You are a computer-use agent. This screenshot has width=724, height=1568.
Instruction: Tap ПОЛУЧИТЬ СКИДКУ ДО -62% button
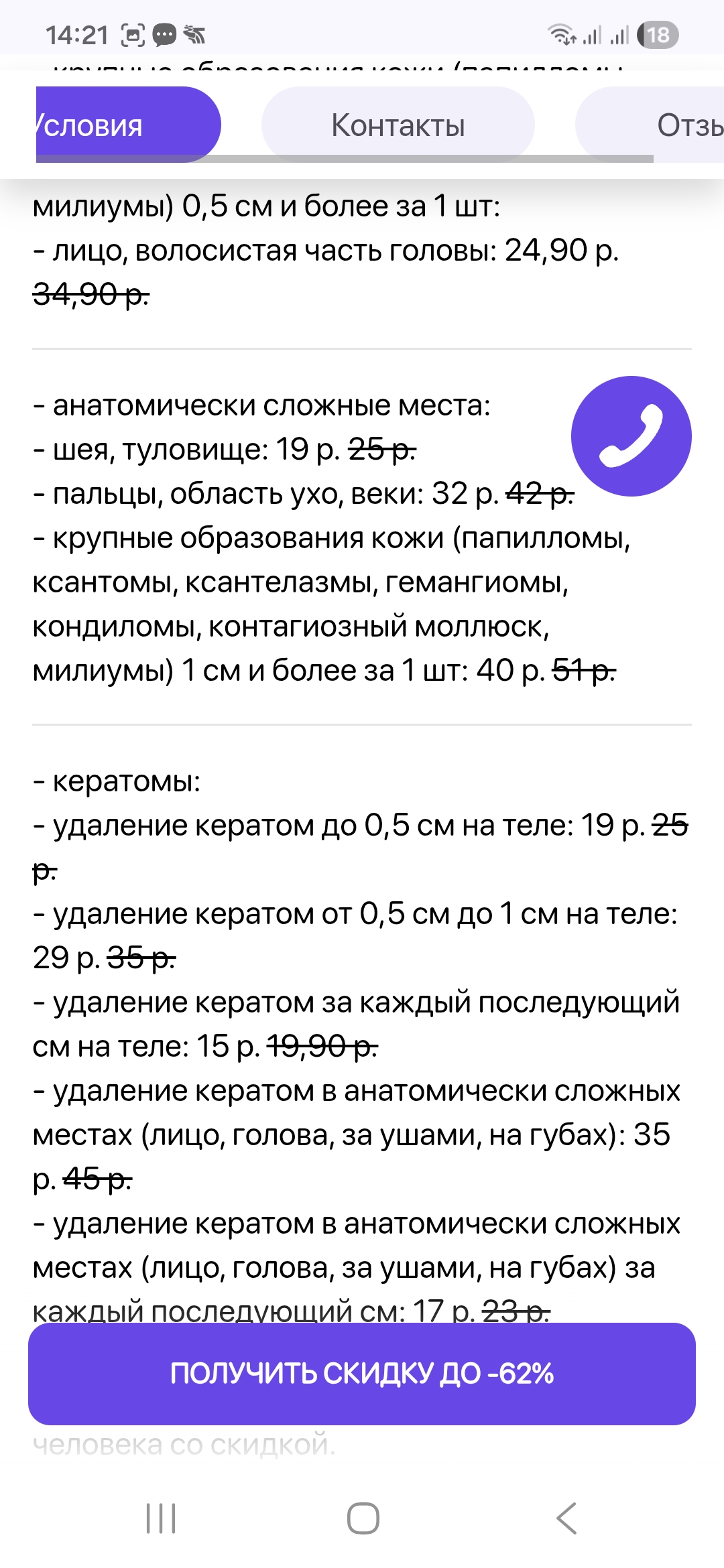(x=362, y=1374)
